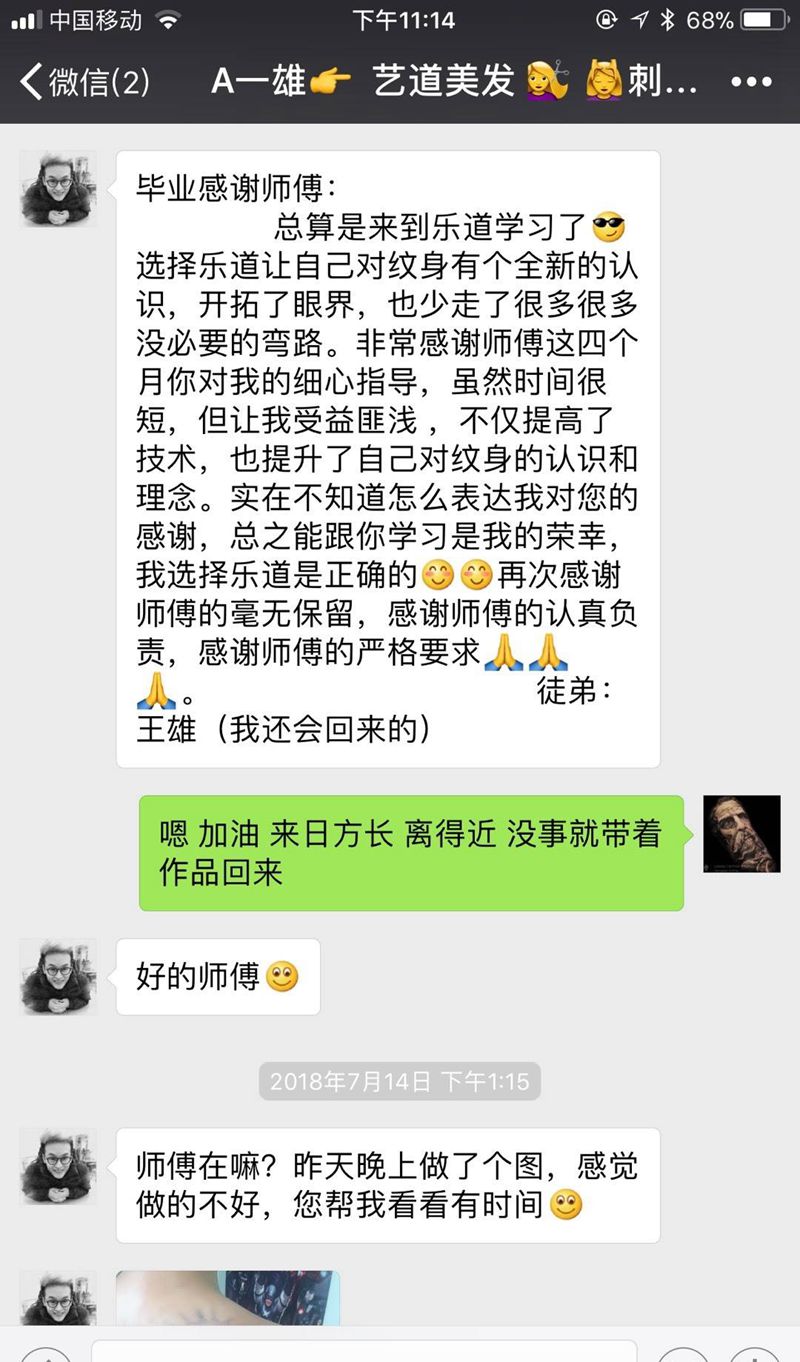Open the avatar beside the 师傅在嘛 message
The height and width of the screenshot is (1362, 800).
[58, 1166]
